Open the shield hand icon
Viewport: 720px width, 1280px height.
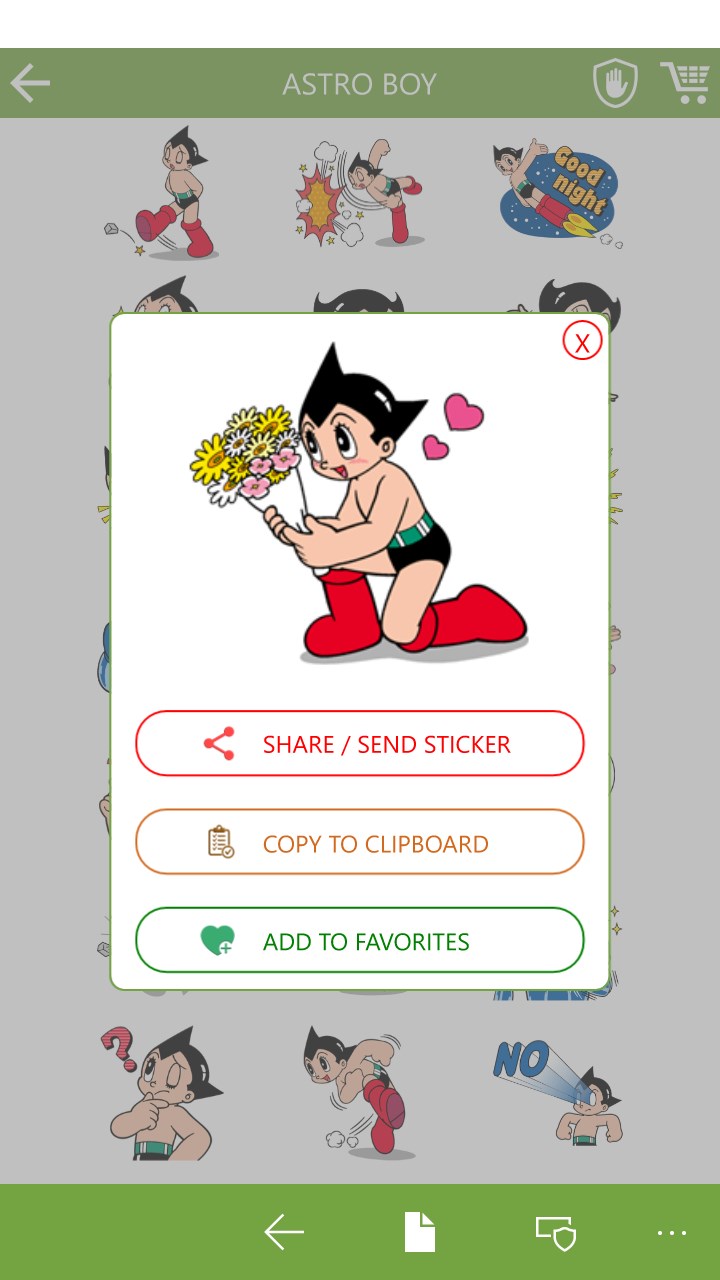click(x=615, y=84)
